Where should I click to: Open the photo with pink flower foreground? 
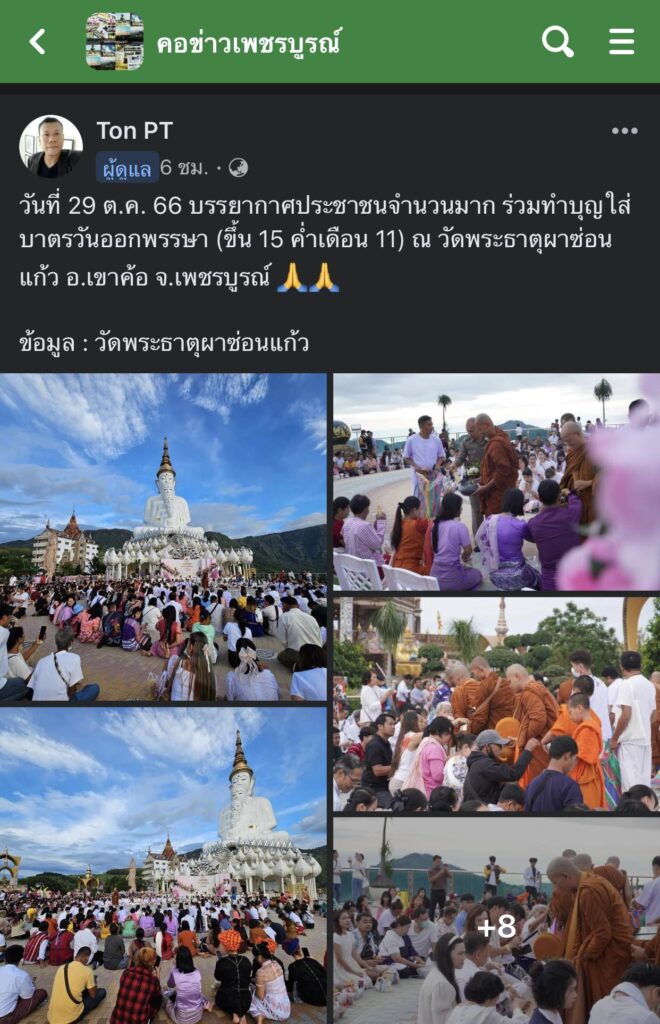[x=496, y=482]
